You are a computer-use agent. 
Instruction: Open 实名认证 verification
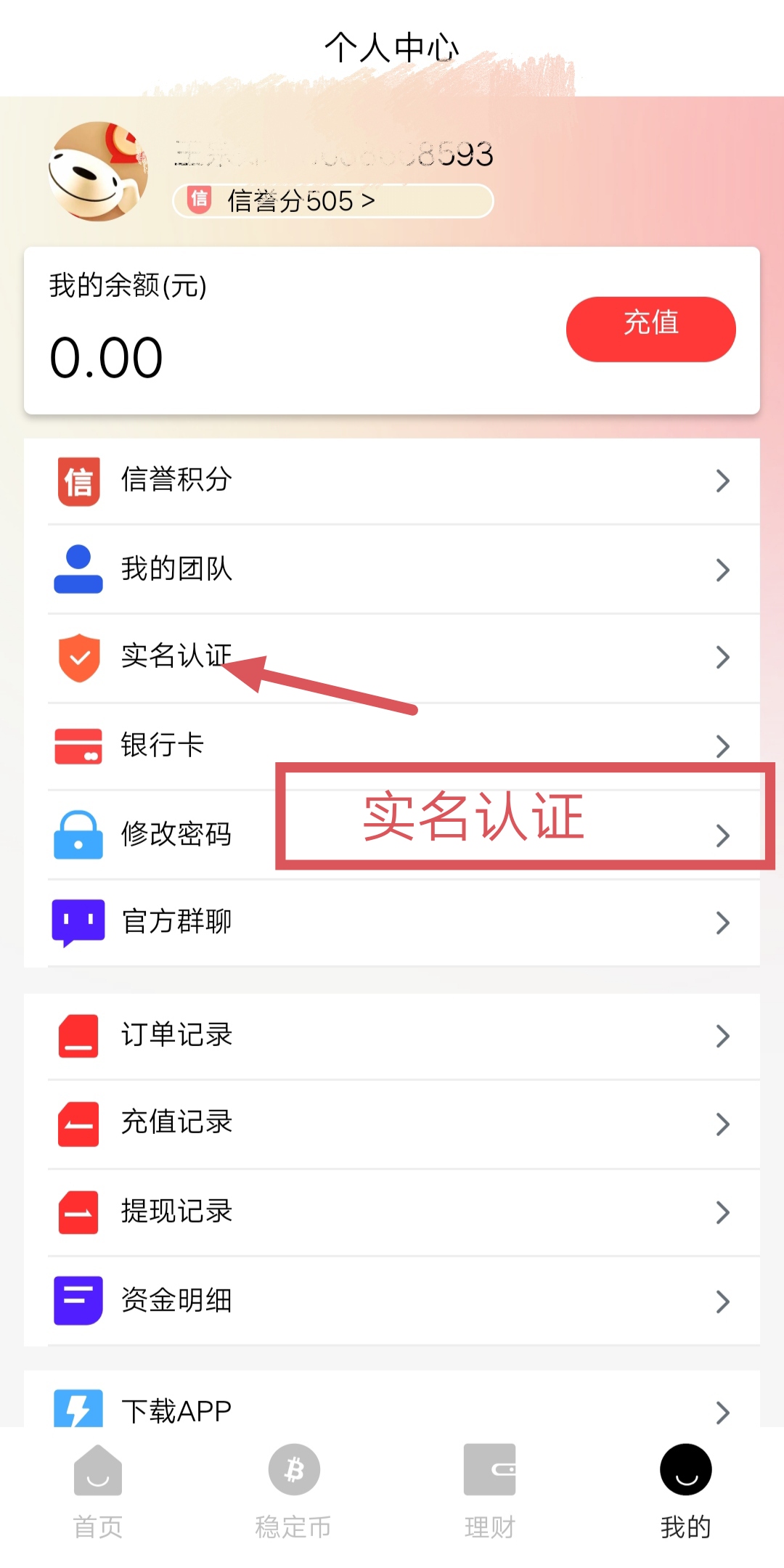392,657
